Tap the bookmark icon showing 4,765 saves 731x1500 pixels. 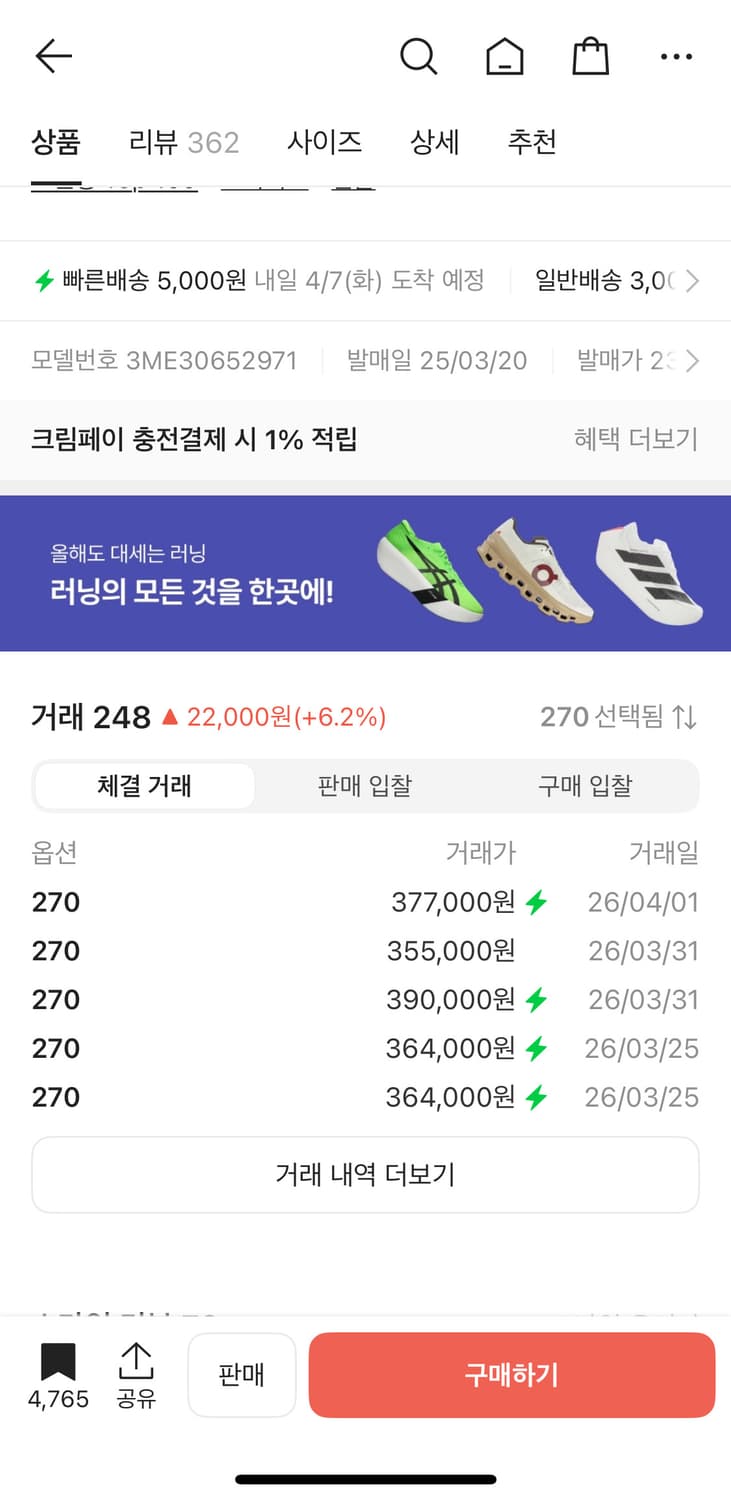point(58,1363)
